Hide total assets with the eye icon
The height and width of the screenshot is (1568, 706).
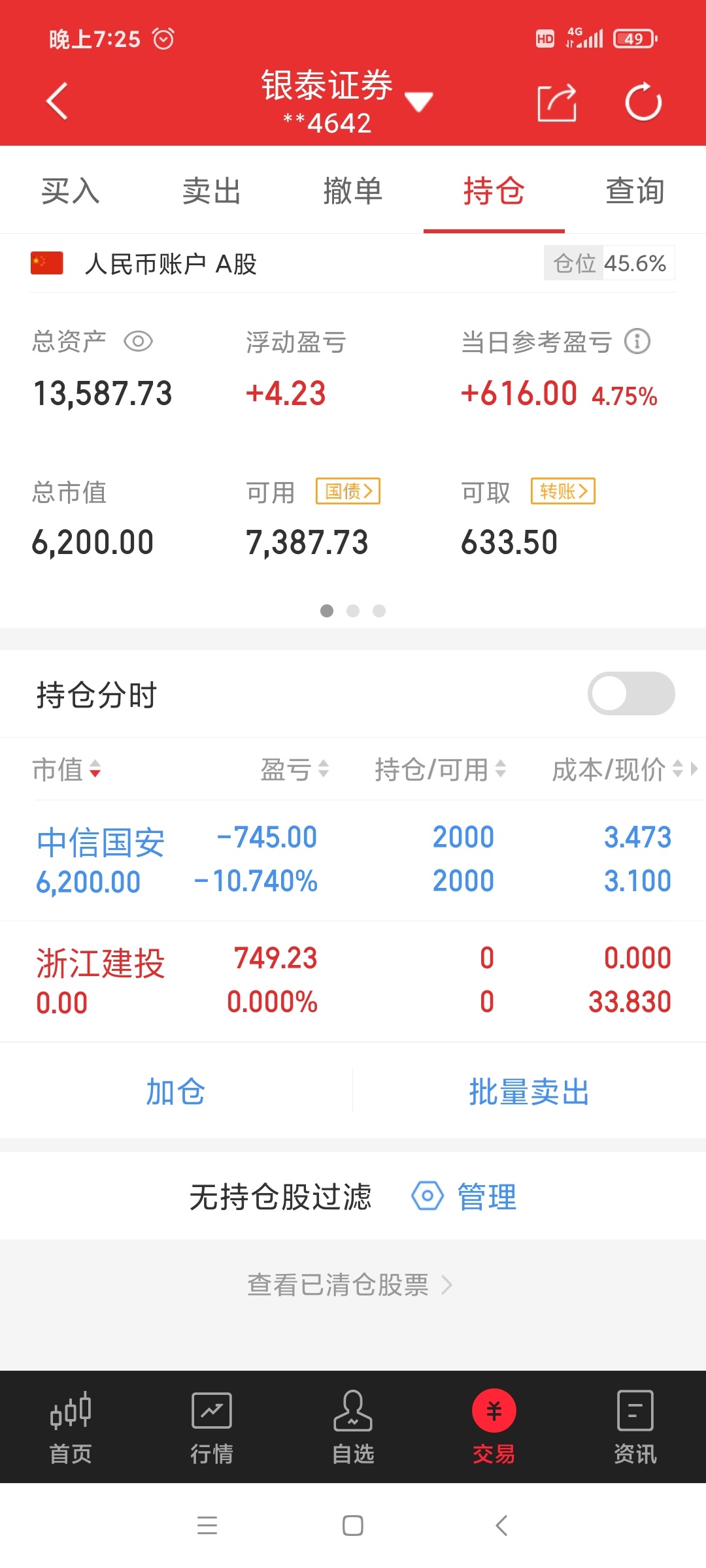[x=138, y=341]
